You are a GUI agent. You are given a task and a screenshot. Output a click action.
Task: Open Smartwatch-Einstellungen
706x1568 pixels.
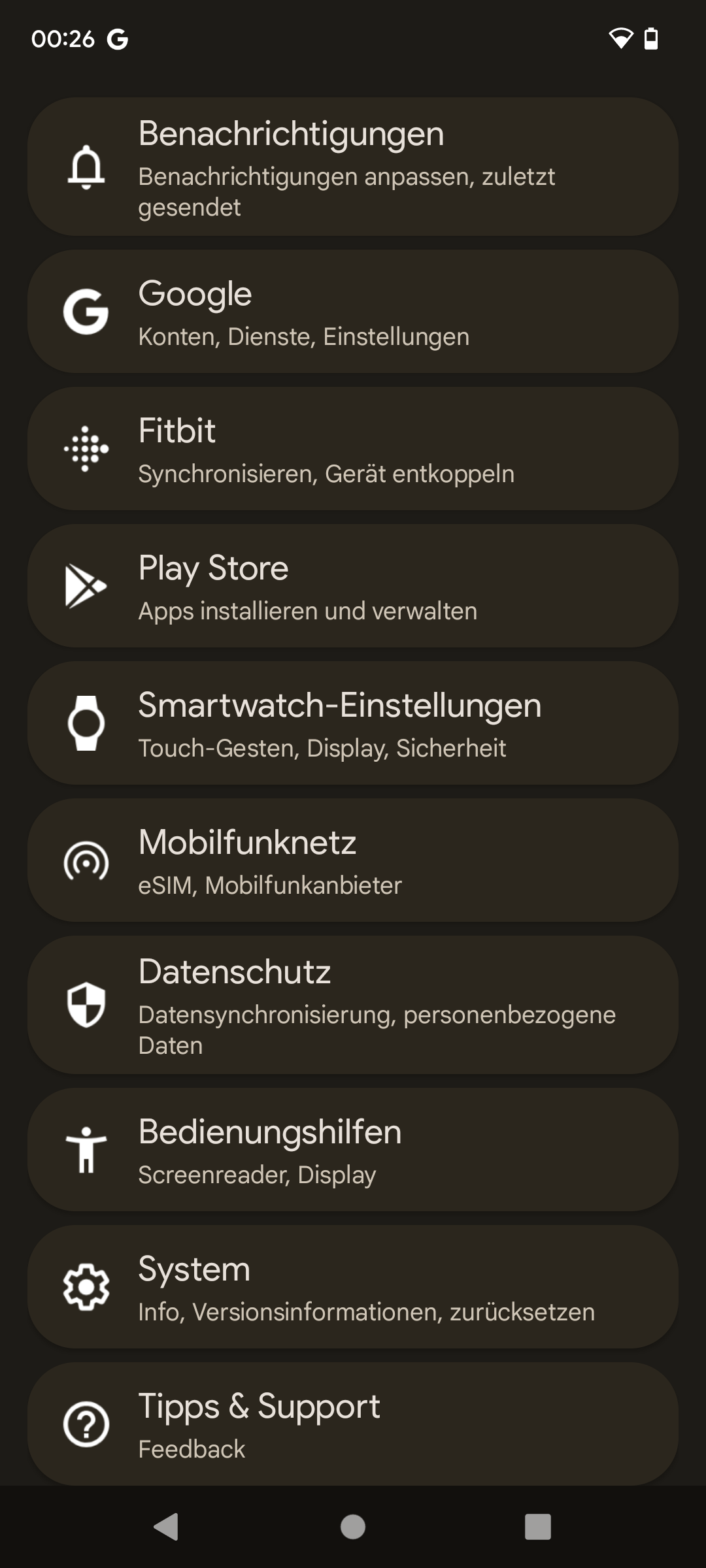pos(353,723)
